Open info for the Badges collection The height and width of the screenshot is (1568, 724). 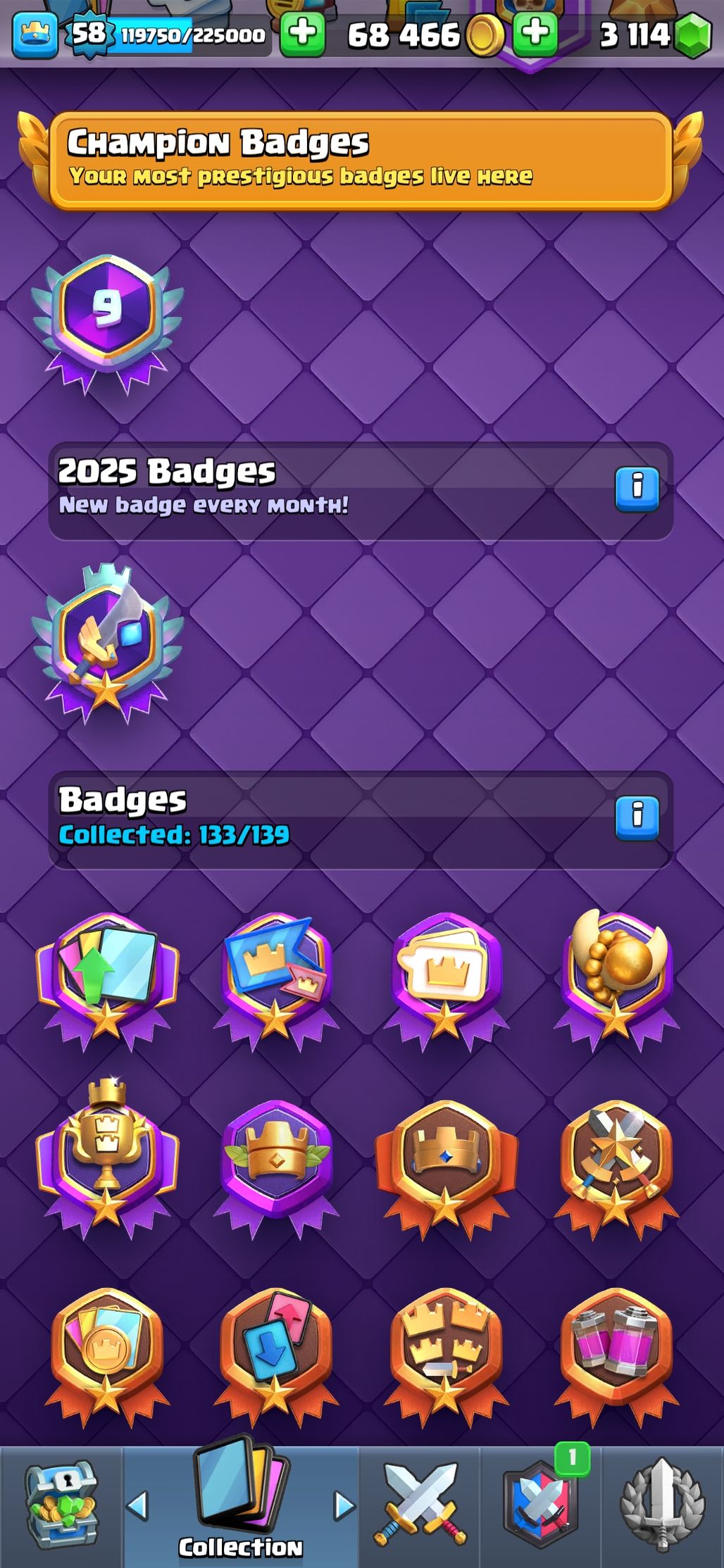(x=637, y=817)
